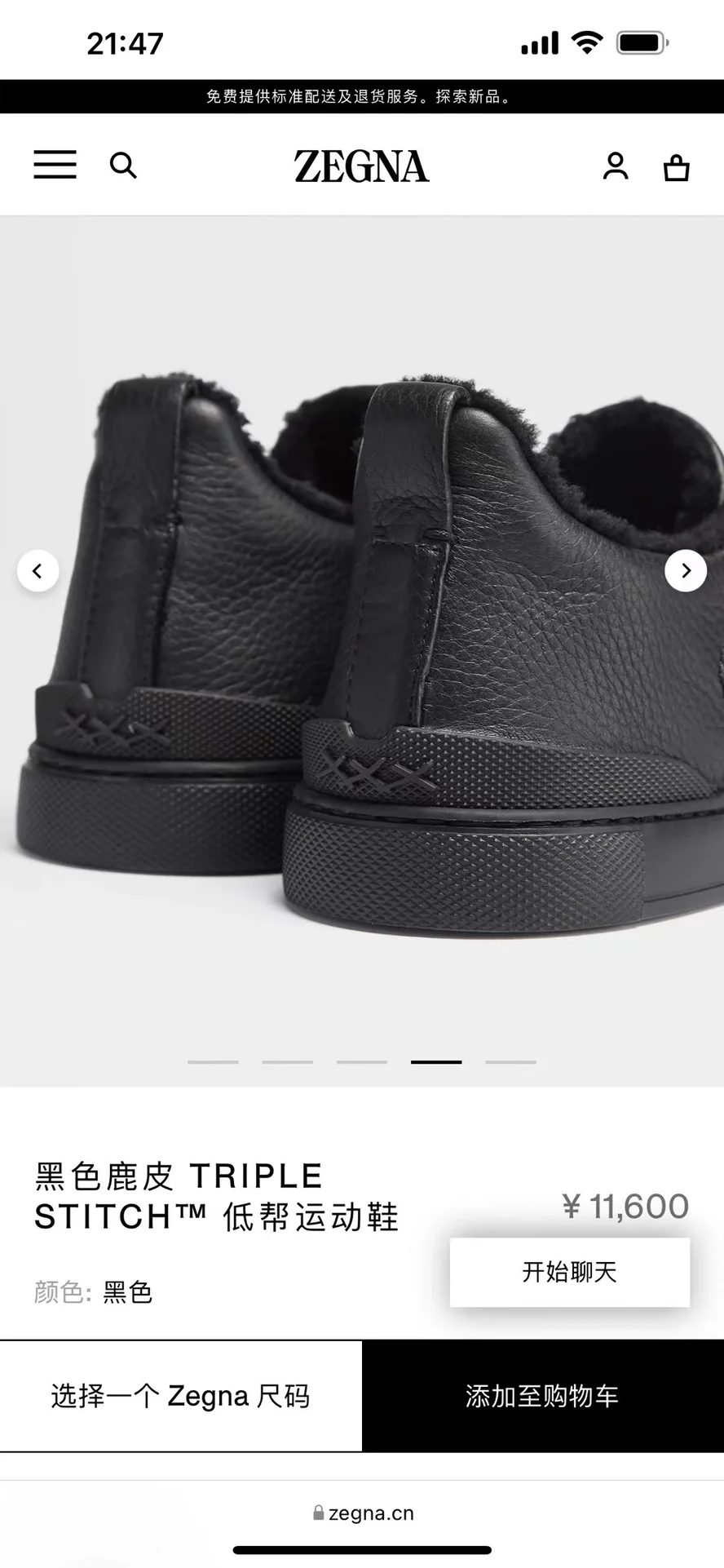
Task: Tap the top banner about free delivery
Action: click(x=362, y=96)
